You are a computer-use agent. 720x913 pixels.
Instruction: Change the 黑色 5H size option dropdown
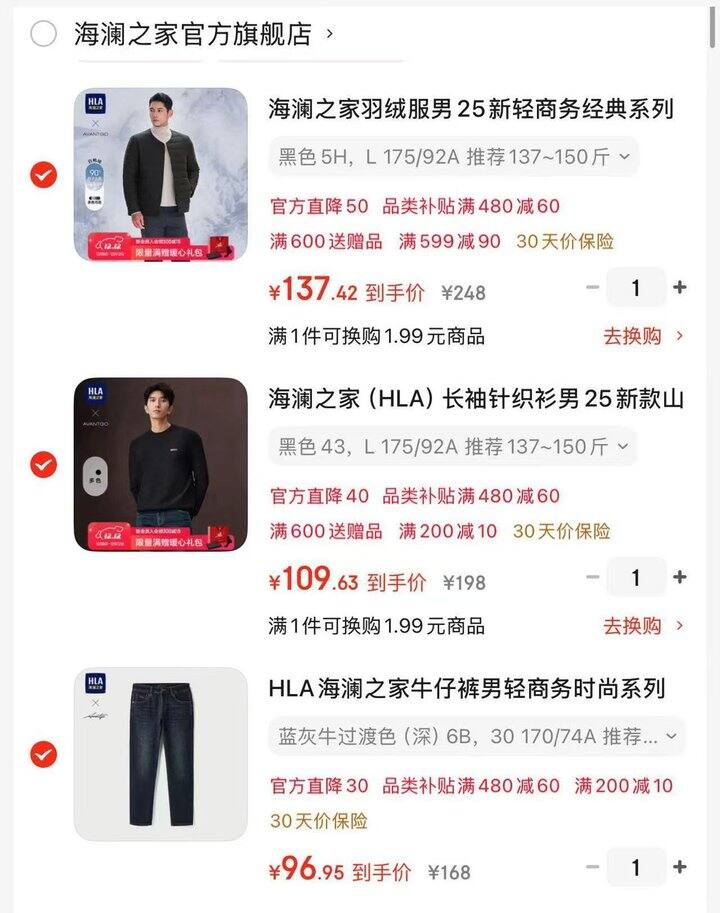point(454,156)
